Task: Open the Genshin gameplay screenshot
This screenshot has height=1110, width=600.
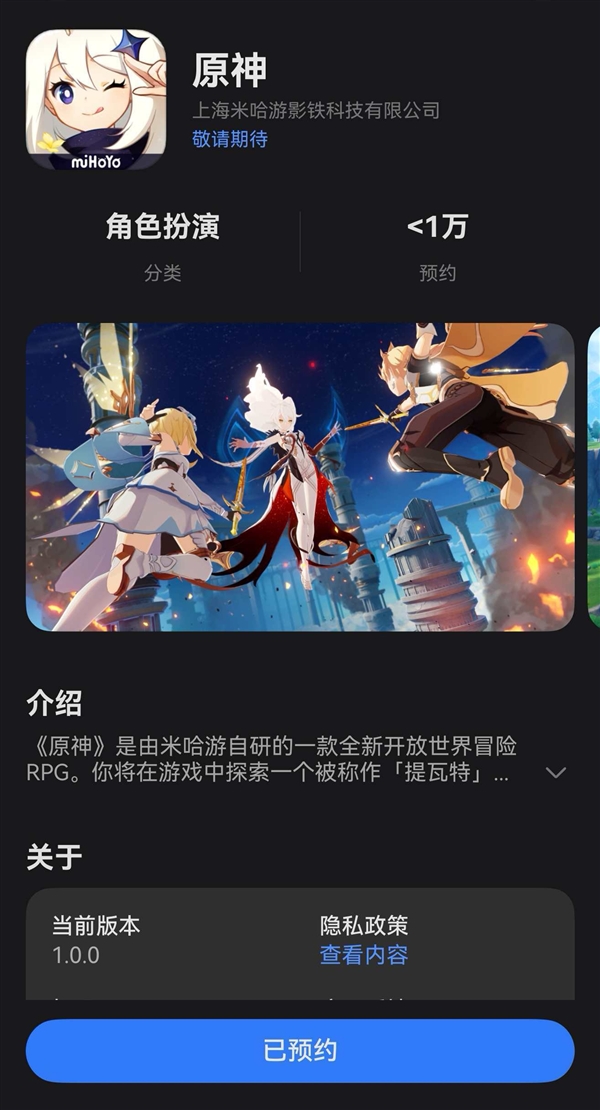Action: coord(300,477)
